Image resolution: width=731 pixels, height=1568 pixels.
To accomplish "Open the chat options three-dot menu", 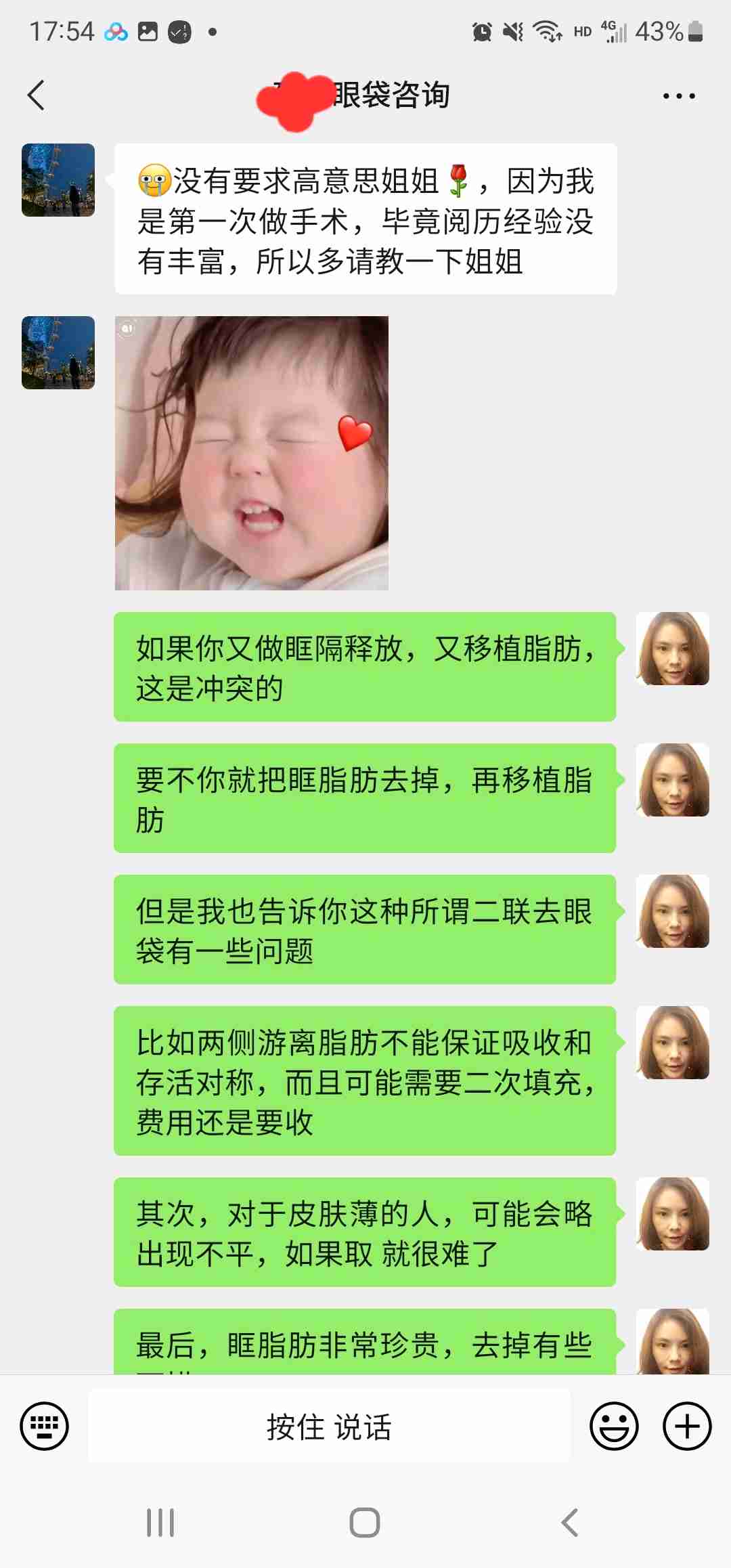I will coord(678,96).
